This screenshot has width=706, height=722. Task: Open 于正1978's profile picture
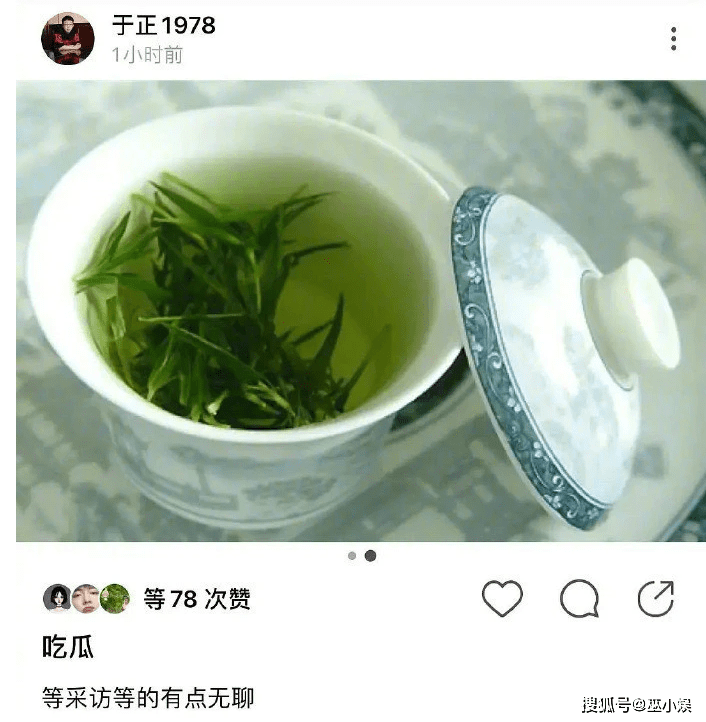tap(67, 39)
